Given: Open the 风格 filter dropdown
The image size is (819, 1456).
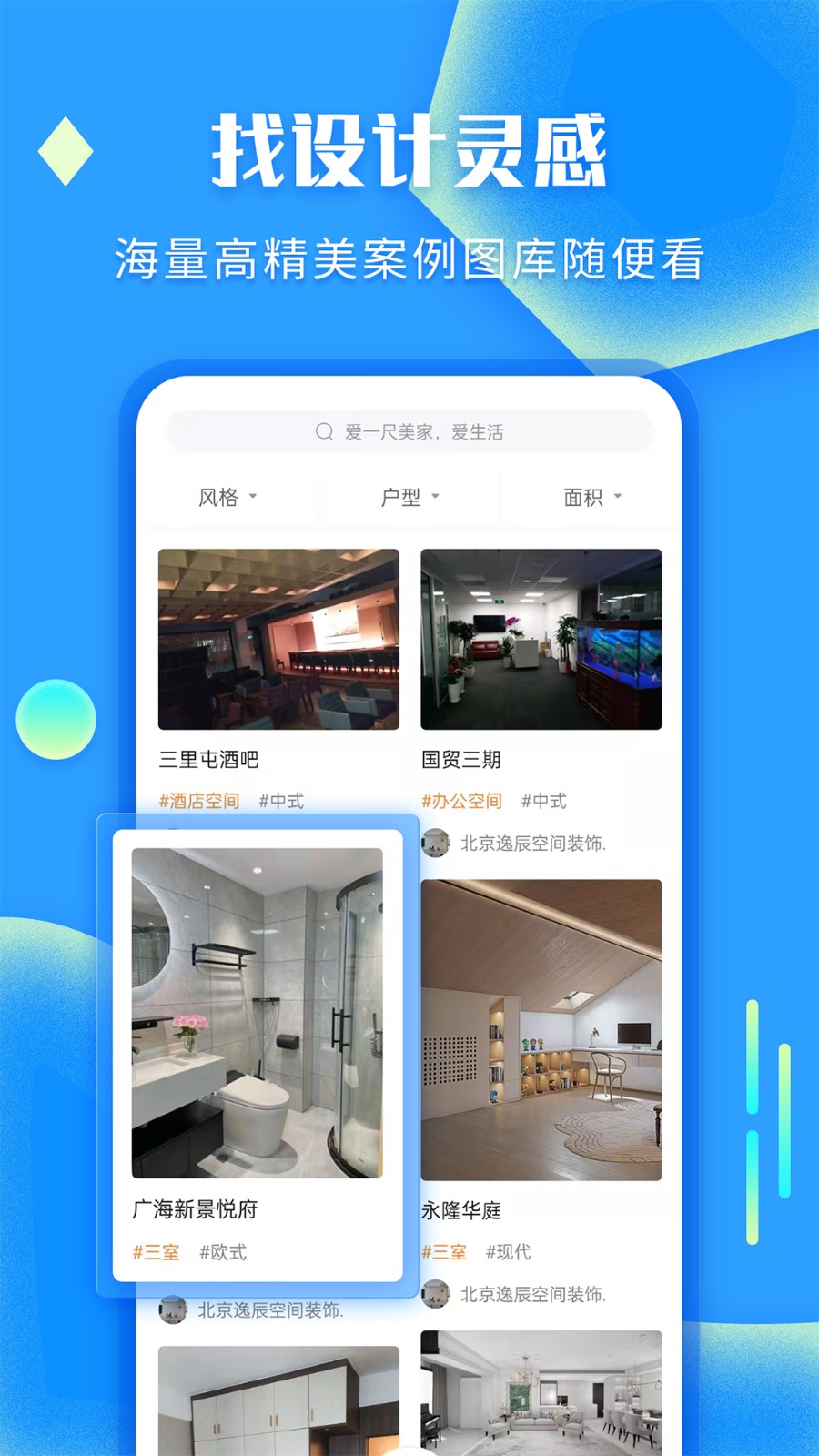Looking at the screenshot, I should pyautogui.click(x=227, y=497).
